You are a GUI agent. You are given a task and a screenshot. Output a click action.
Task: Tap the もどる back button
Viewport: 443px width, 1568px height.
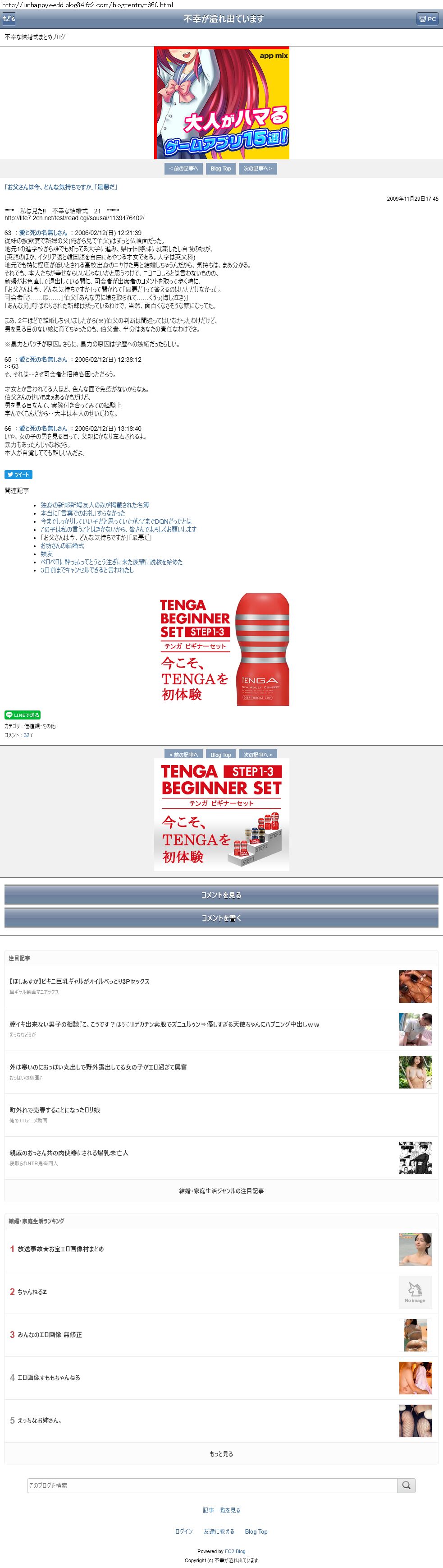pos(9,19)
